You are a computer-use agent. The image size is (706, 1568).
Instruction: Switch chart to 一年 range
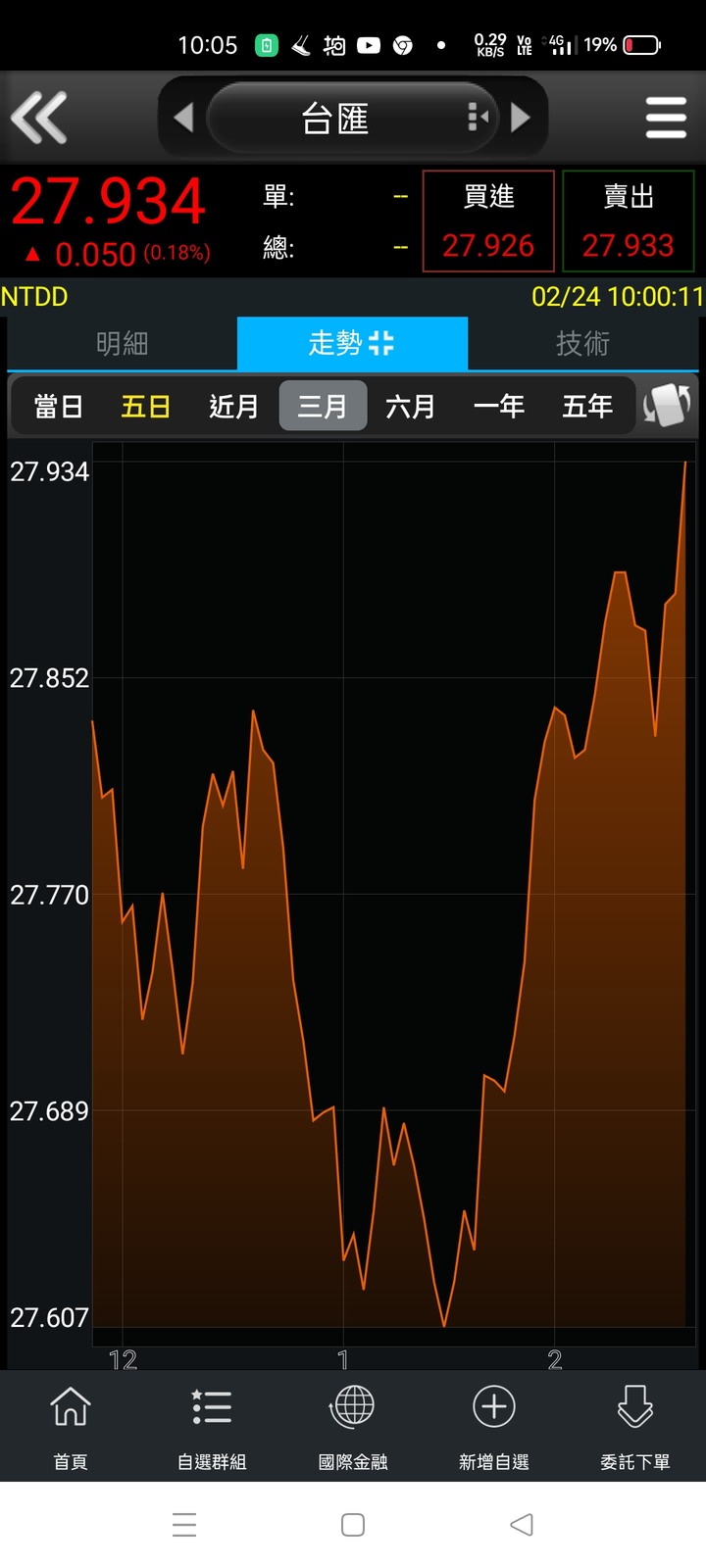499,406
